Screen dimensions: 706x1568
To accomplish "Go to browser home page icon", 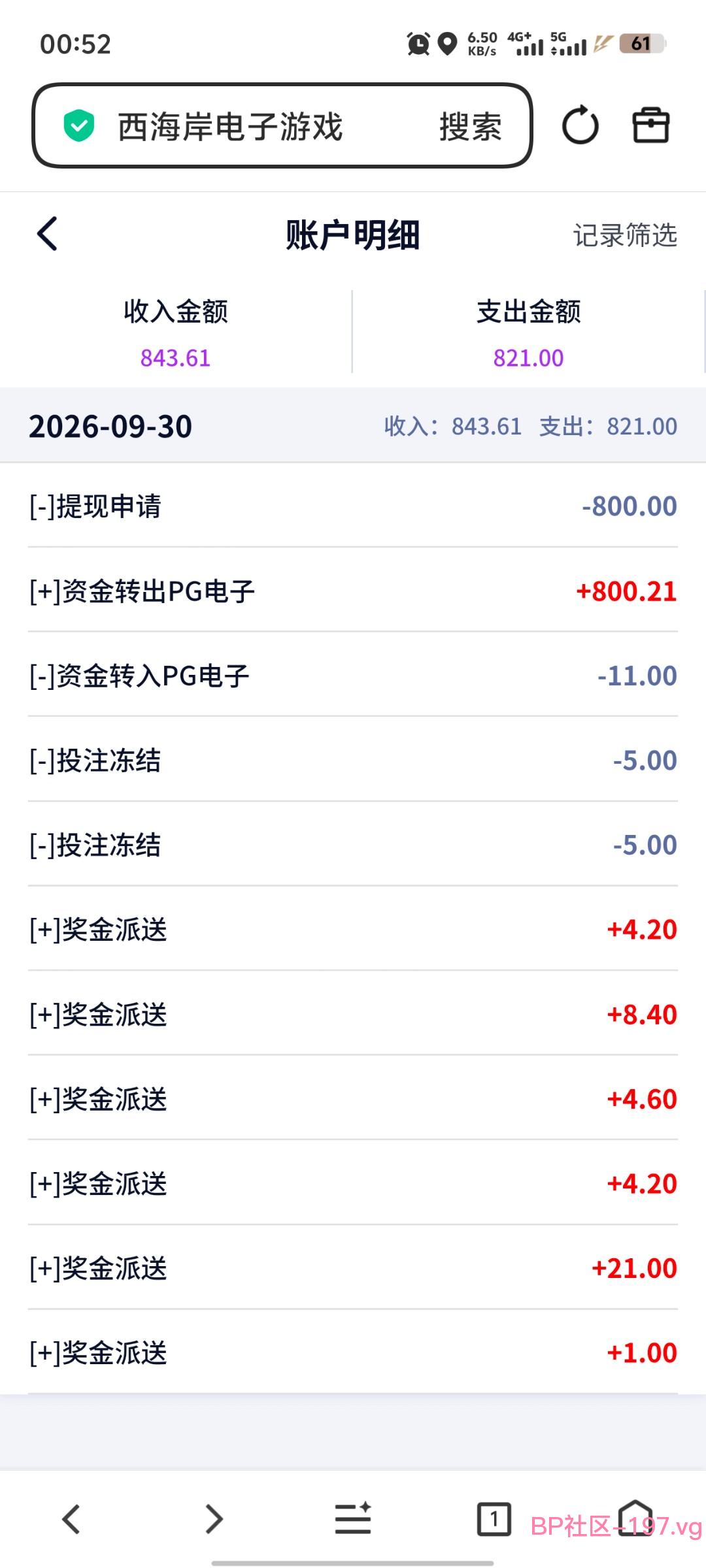I will coord(635,1517).
